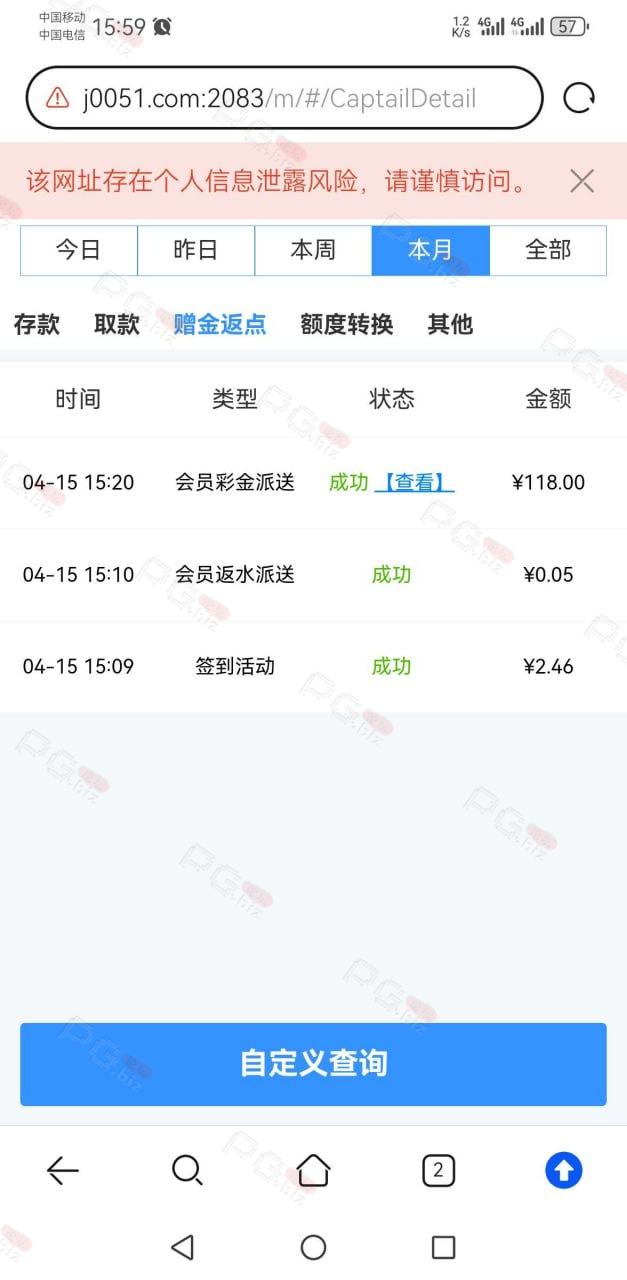
Task: Open the browser search icon
Action: click(x=187, y=1170)
